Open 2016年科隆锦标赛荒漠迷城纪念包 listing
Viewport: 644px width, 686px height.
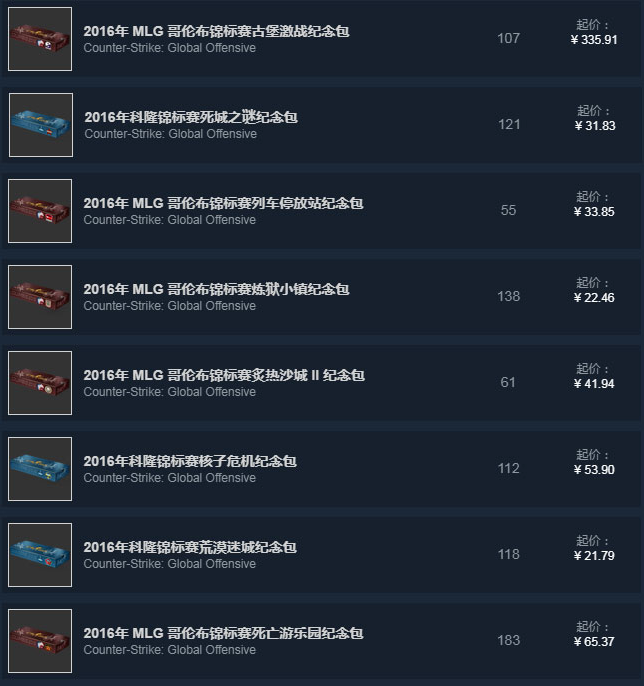click(x=190, y=548)
